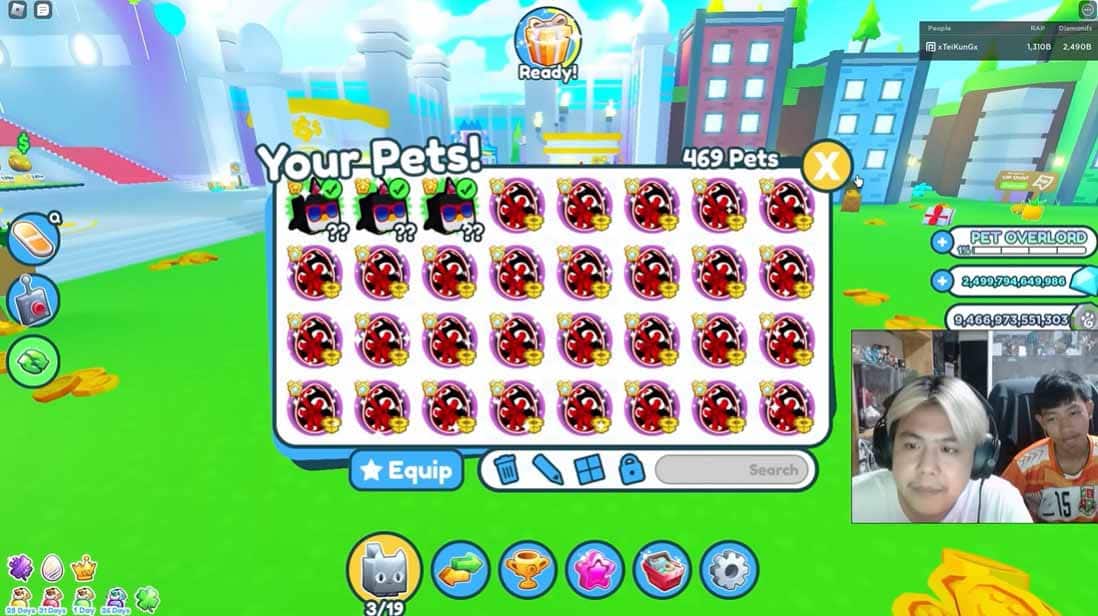The image size is (1098, 616).
Task: Close the Your Pets window
Action: click(826, 167)
